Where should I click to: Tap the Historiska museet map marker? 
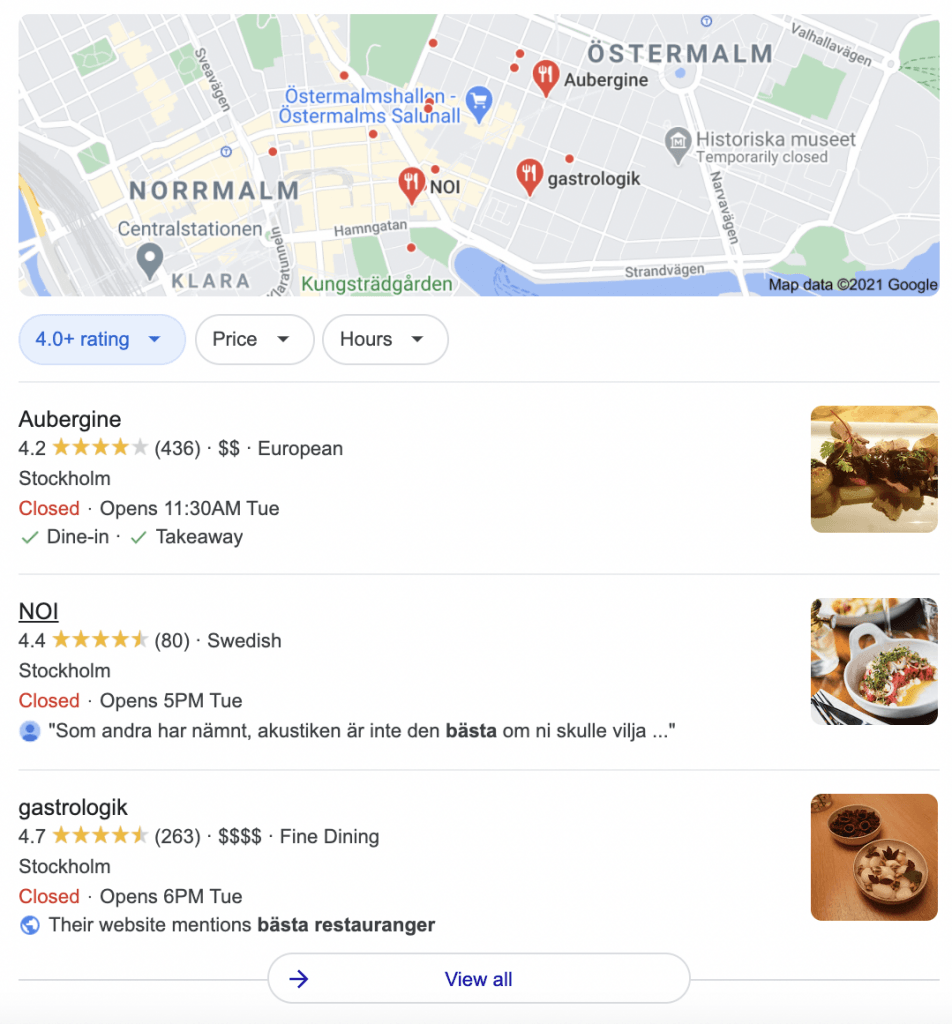(x=679, y=141)
